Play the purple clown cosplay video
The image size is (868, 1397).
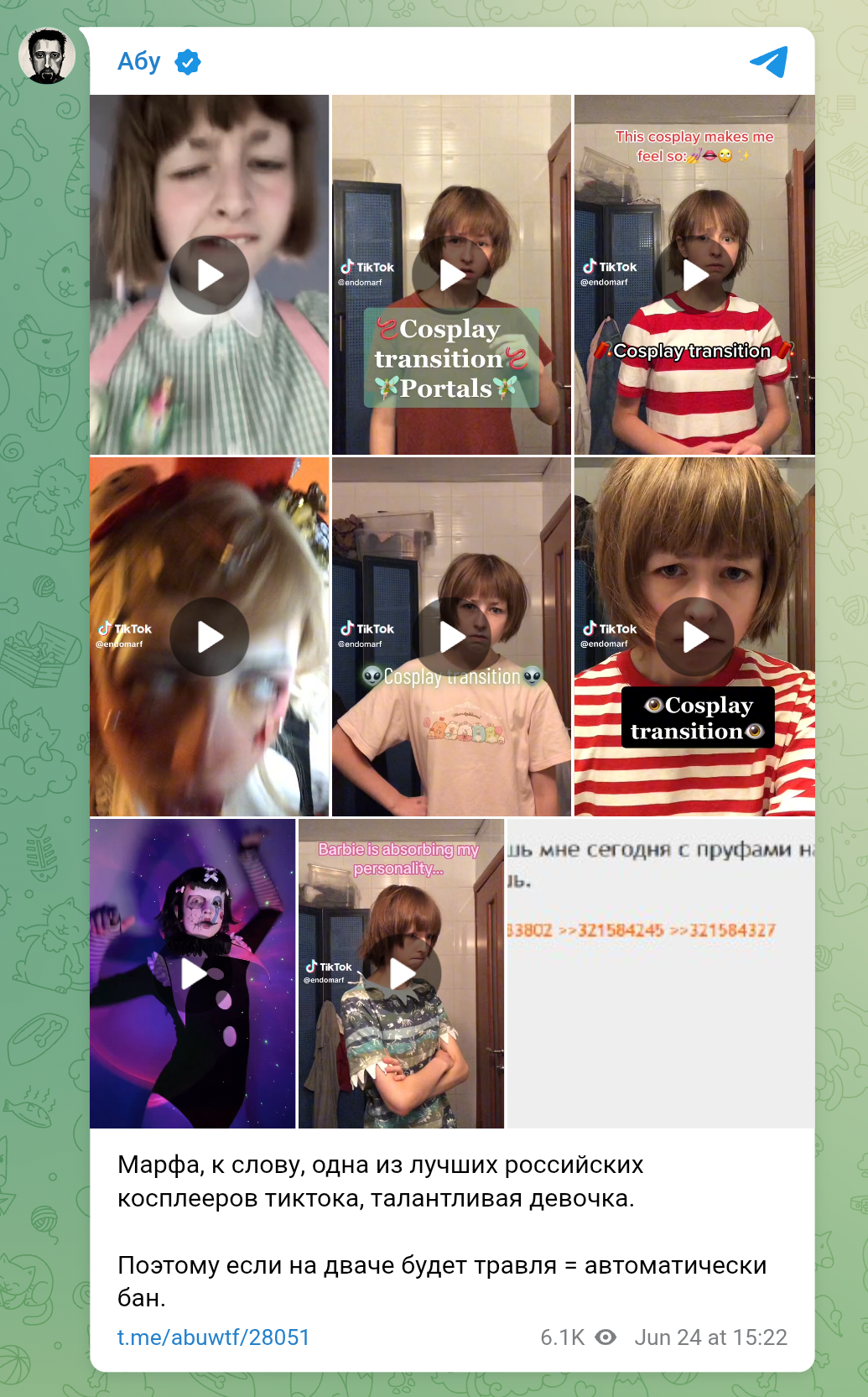point(193,974)
